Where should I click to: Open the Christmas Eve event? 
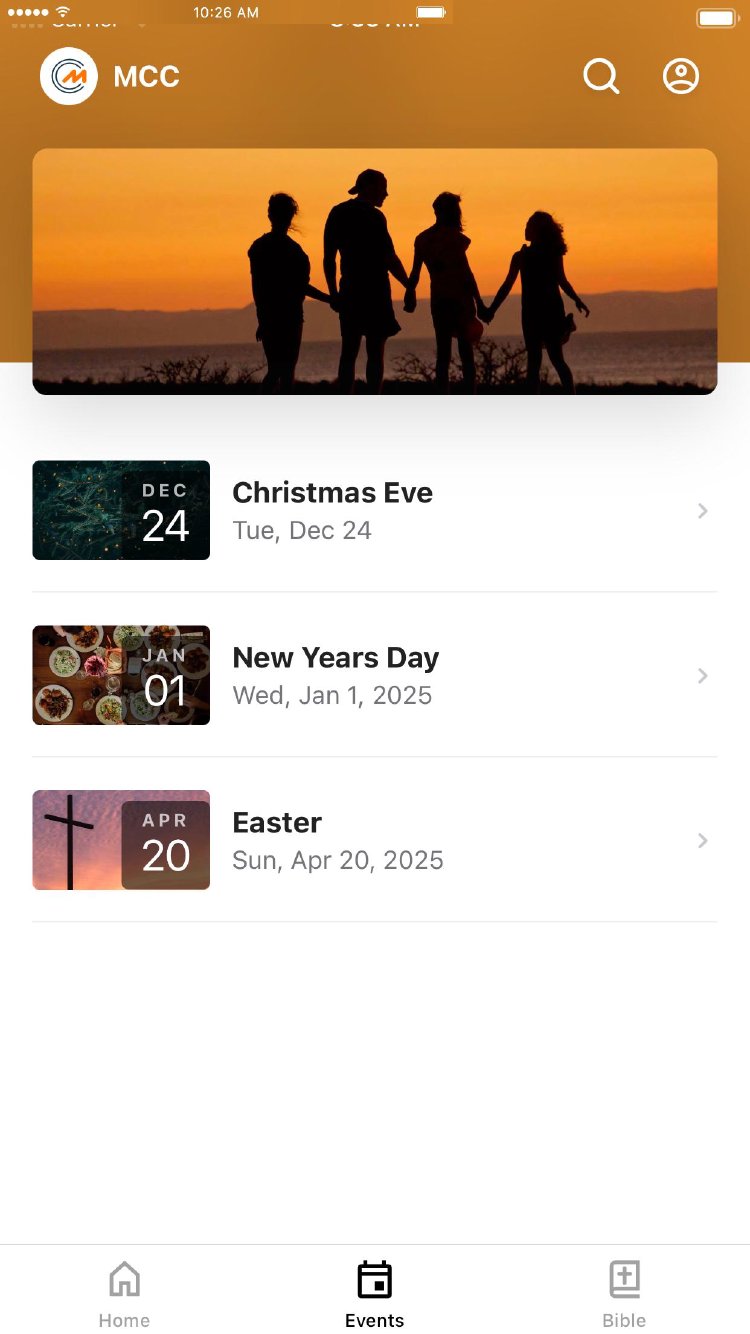pyautogui.click(x=374, y=510)
